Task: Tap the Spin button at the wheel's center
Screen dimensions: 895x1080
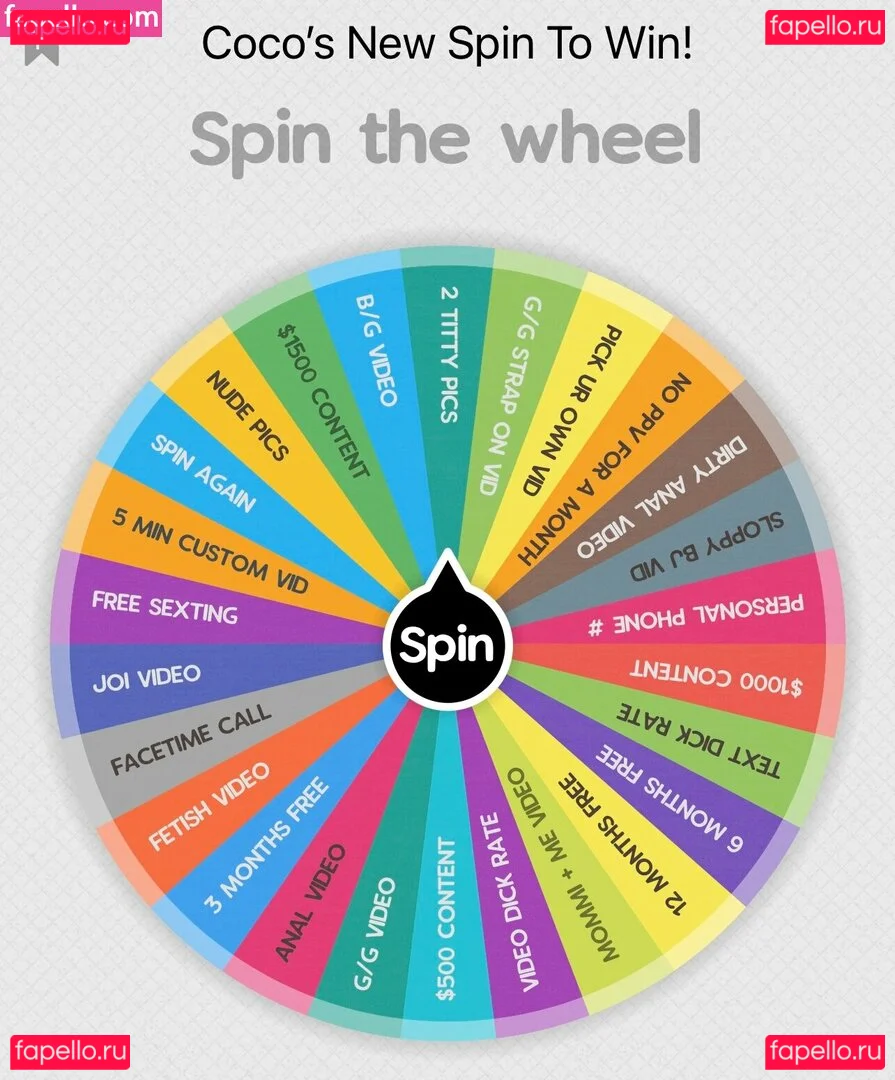Action: tap(447, 645)
